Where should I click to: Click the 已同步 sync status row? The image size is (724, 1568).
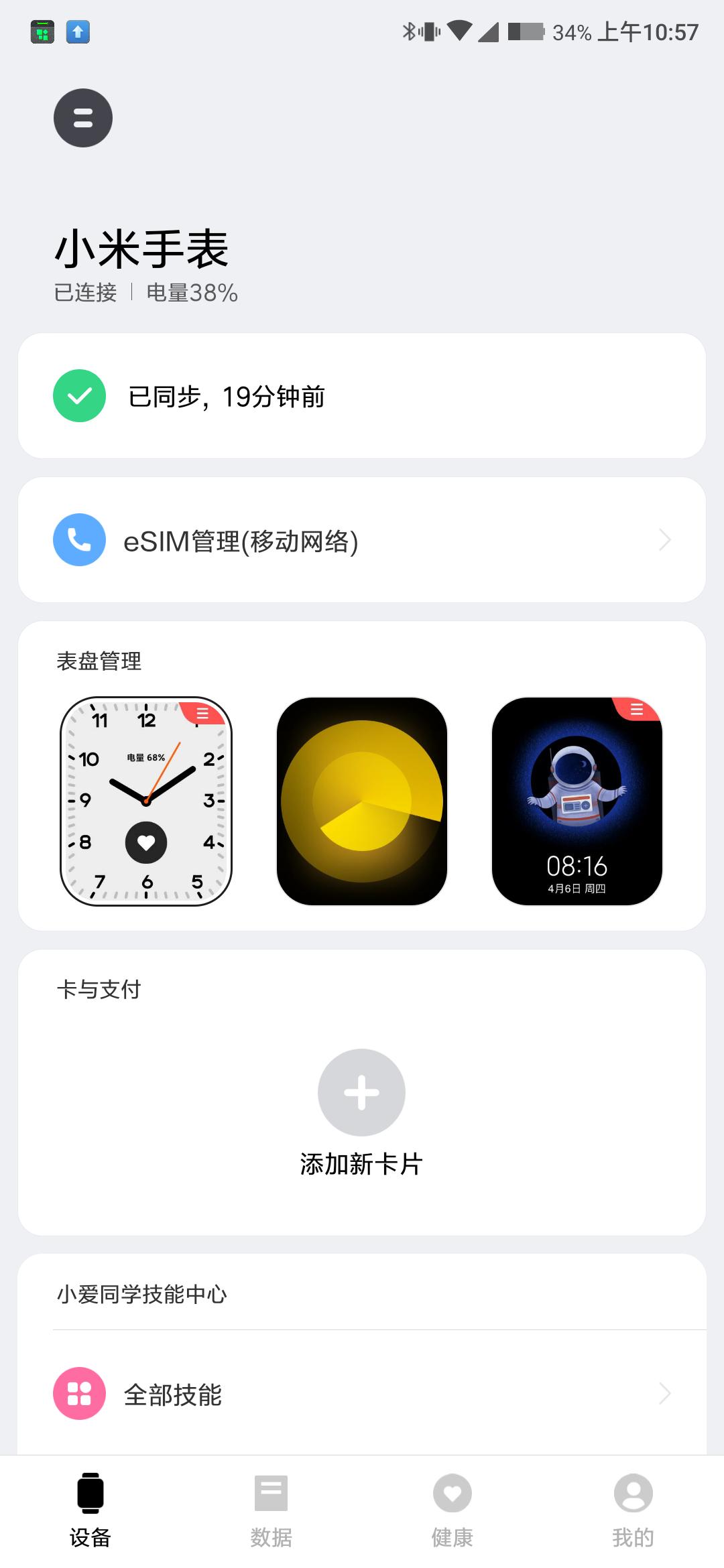[362, 395]
